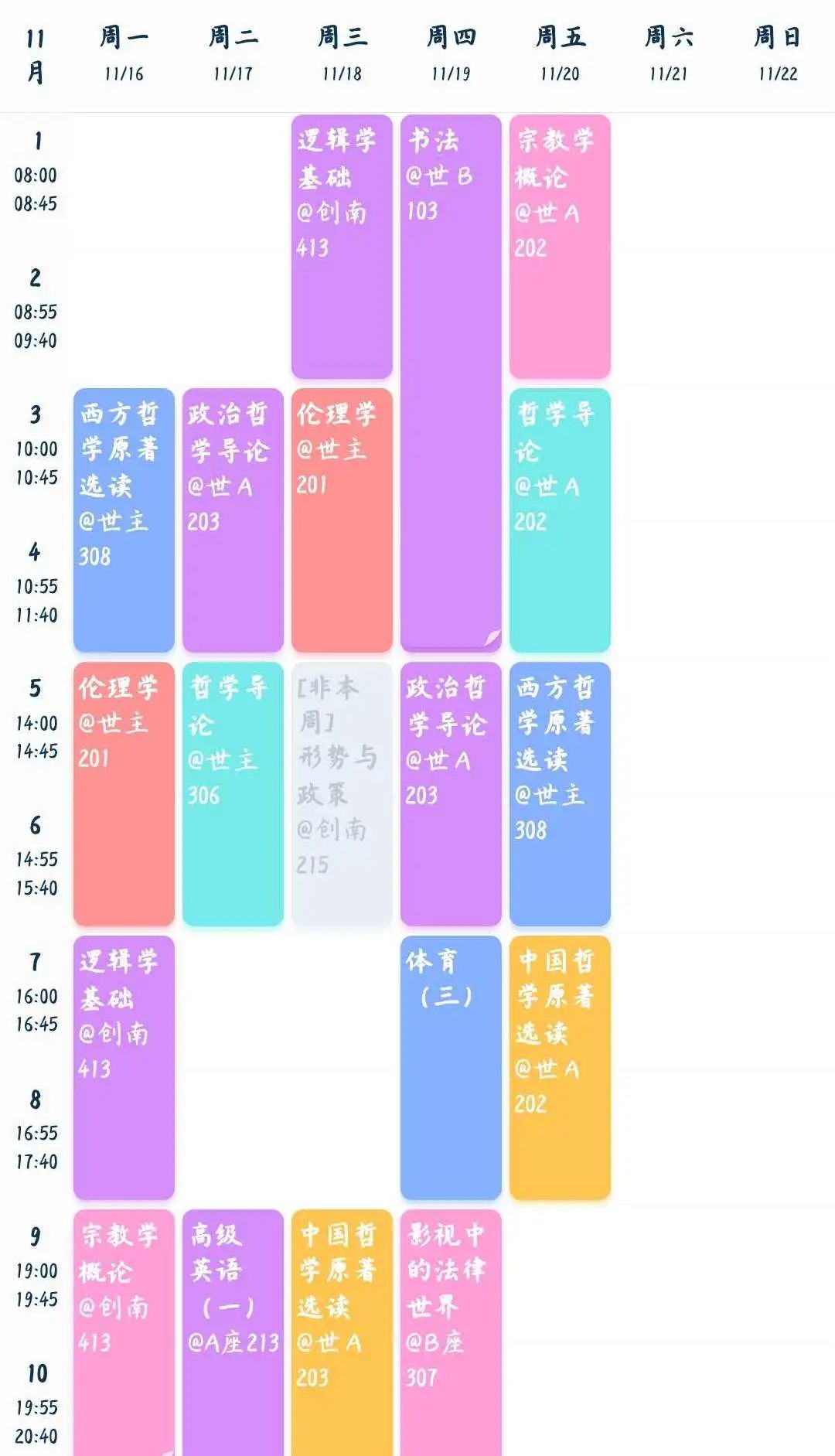Open Wednesday morning 逻辑学基础 course card
Screen dimensions: 835x1456
(342, 247)
